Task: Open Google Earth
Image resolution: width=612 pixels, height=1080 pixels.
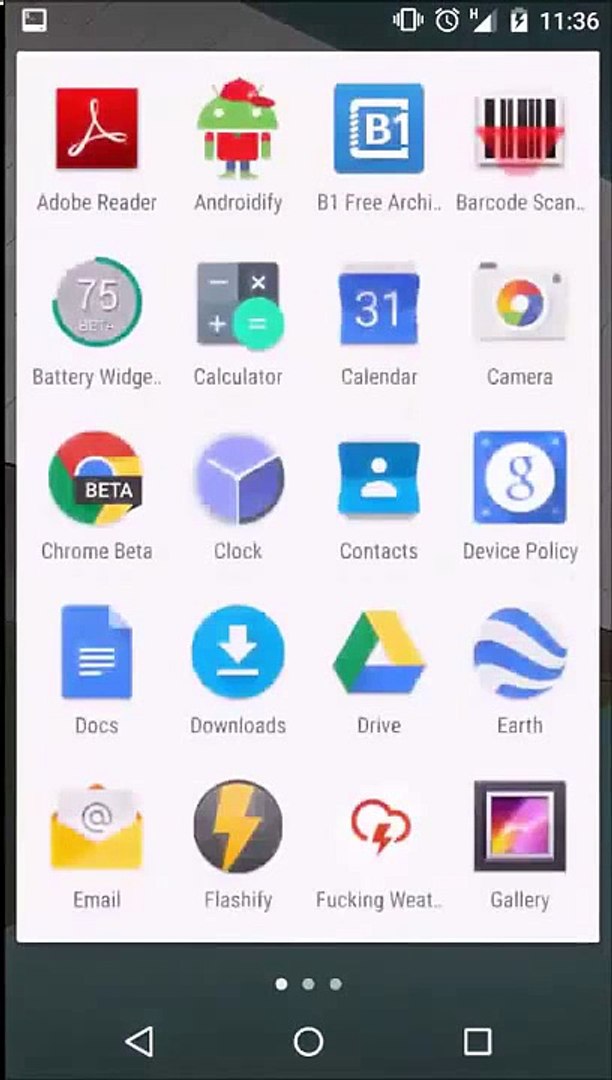Action: pyautogui.click(x=520, y=652)
